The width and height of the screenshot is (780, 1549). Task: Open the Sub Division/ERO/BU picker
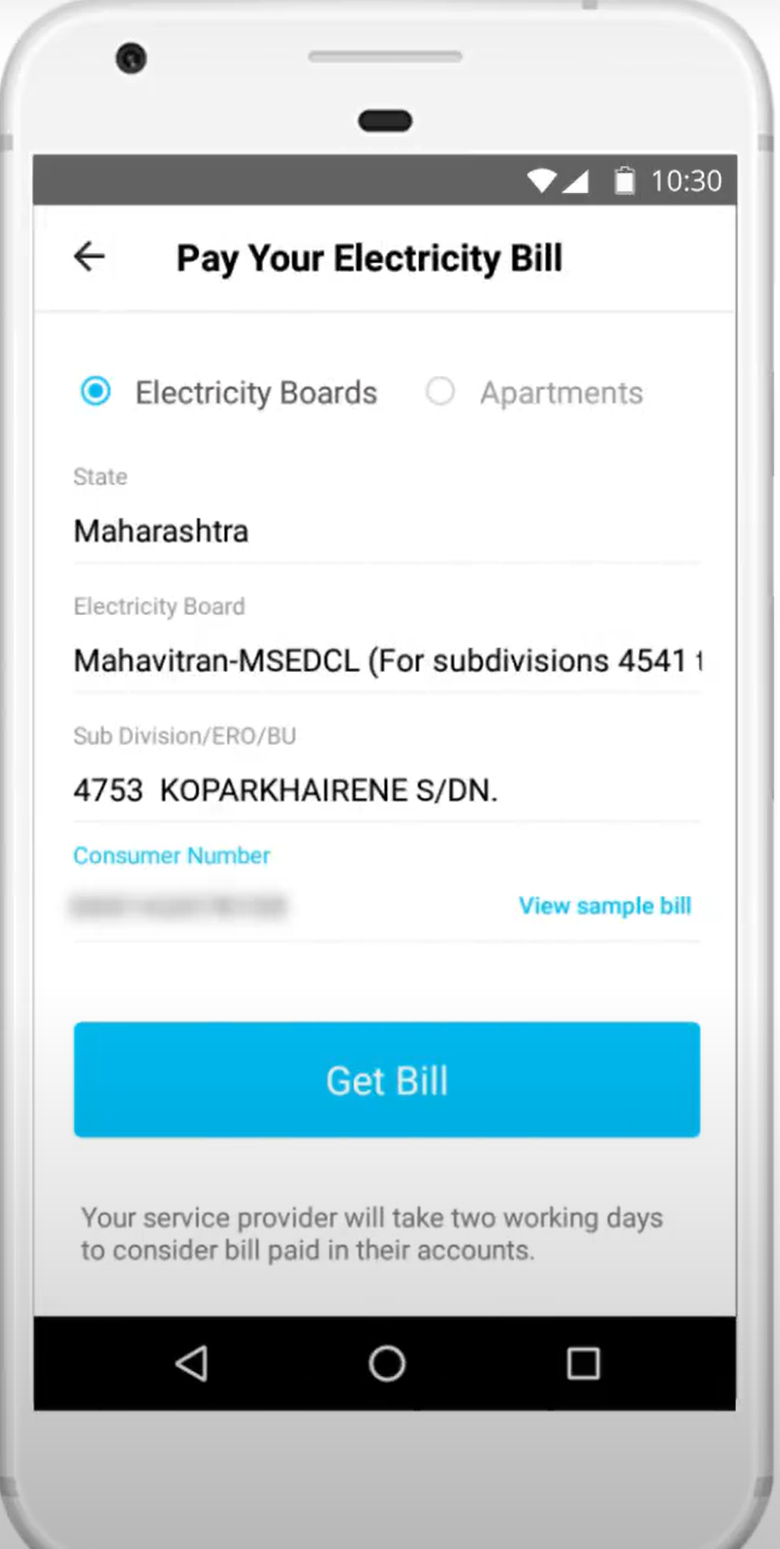(386, 791)
